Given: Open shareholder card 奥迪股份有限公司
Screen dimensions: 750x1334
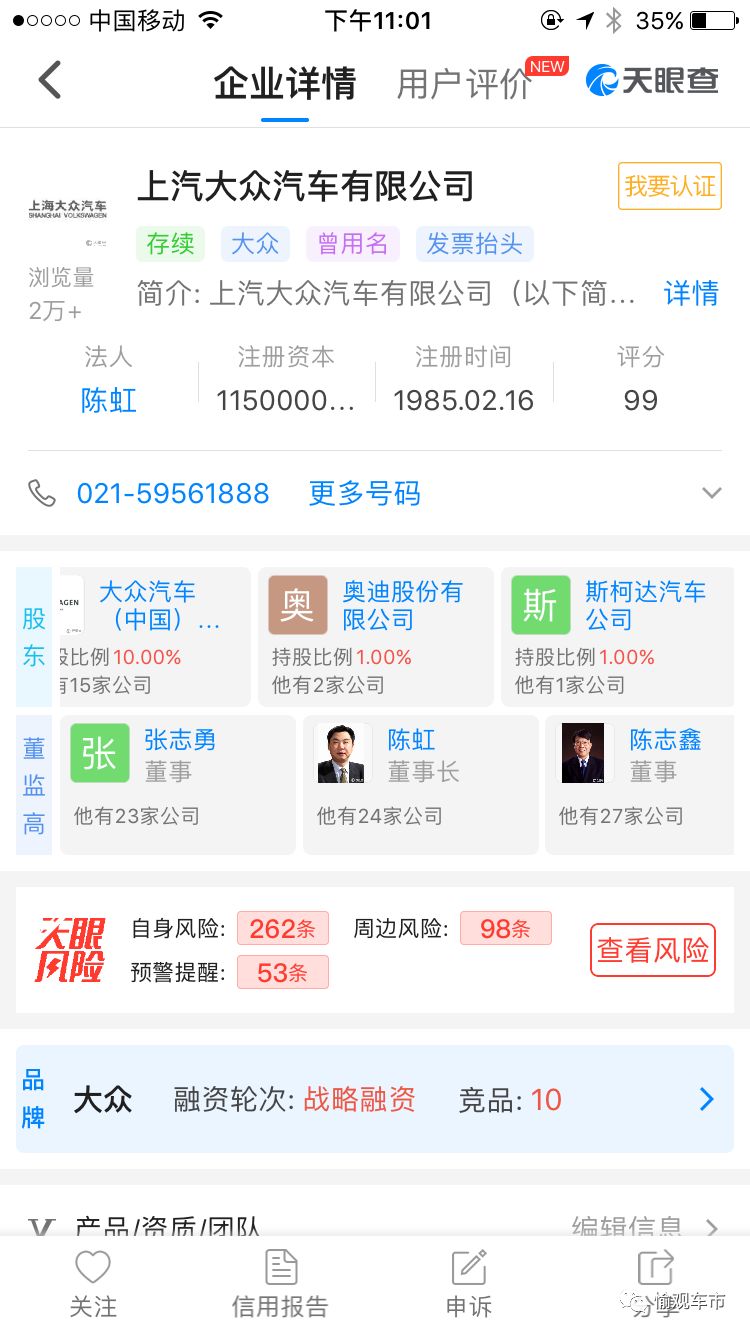Looking at the screenshot, I should (x=376, y=637).
